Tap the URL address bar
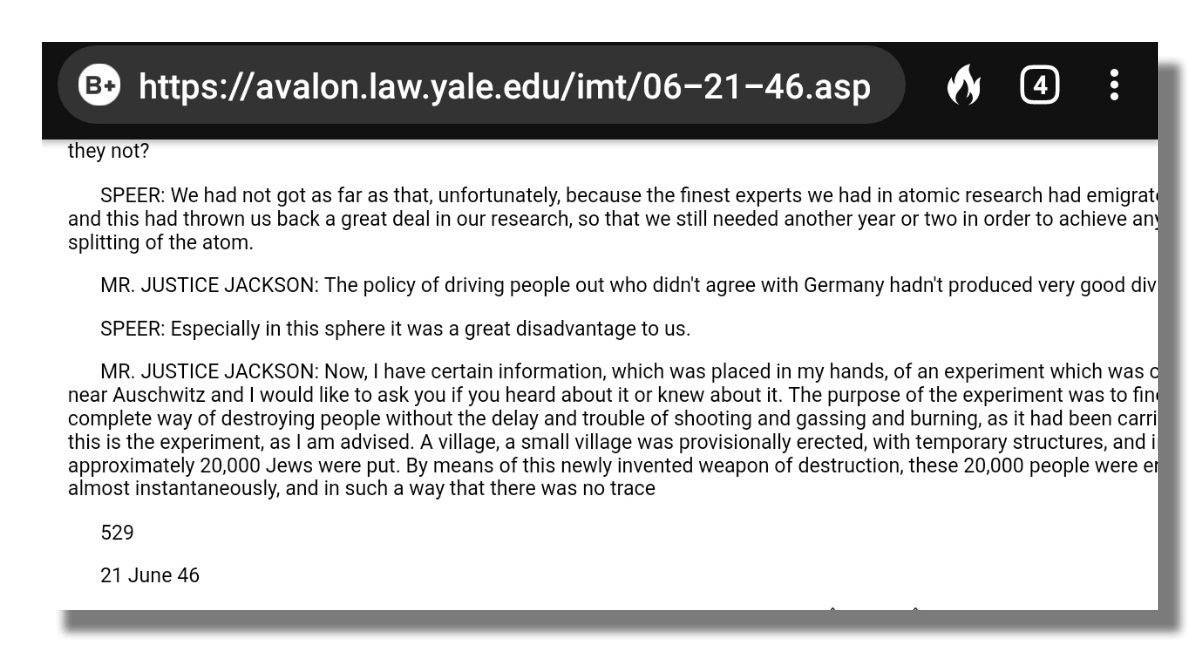Viewport: 1199px width, 652px height. tap(504, 87)
